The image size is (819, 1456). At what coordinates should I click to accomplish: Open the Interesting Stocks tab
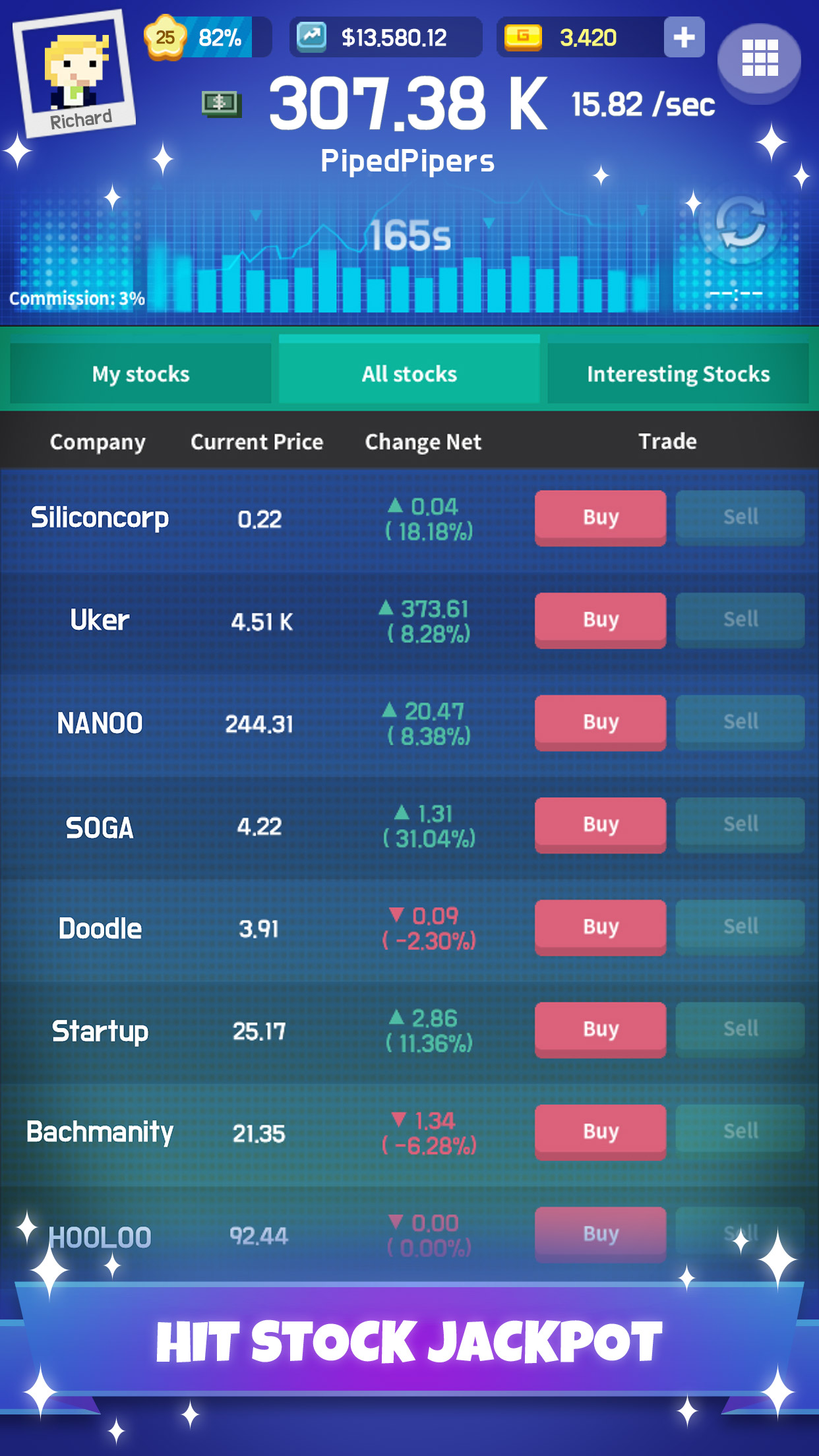pyautogui.click(x=678, y=373)
